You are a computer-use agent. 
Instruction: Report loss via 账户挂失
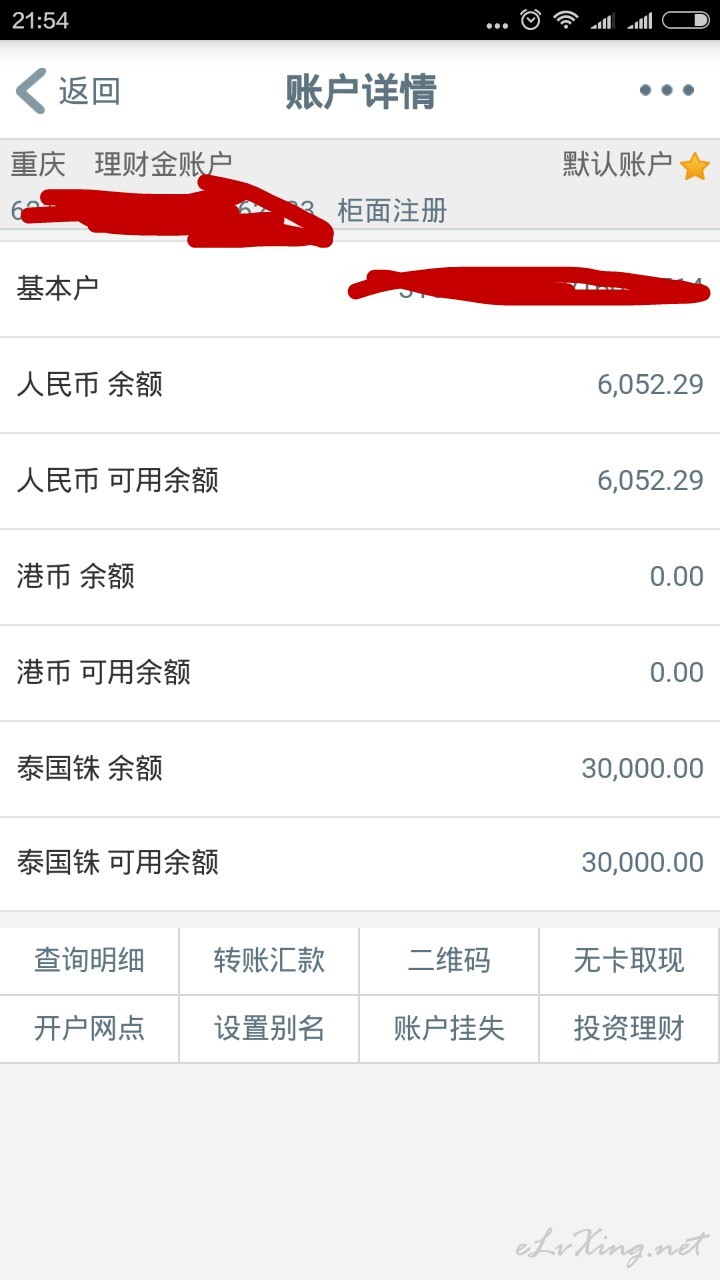pyautogui.click(x=449, y=1029)
